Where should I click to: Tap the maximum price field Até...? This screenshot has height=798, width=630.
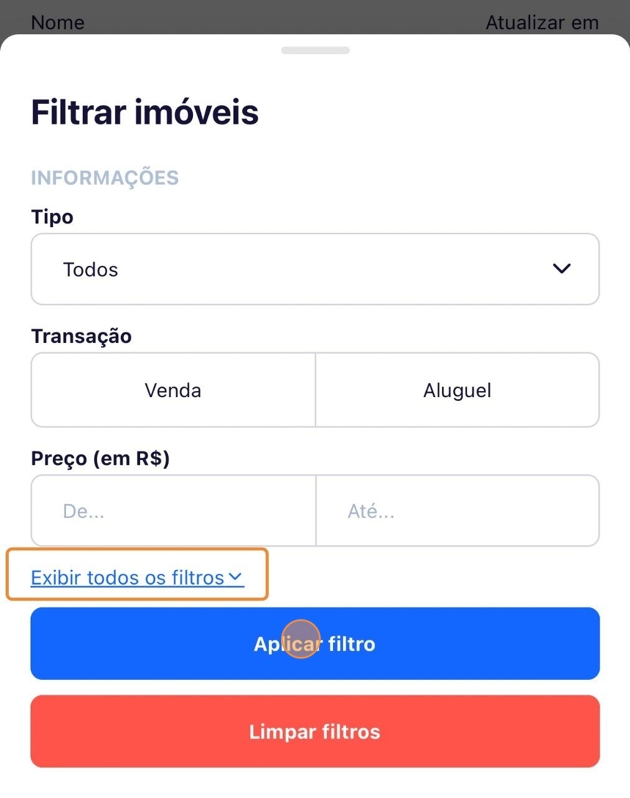[457, 511]
